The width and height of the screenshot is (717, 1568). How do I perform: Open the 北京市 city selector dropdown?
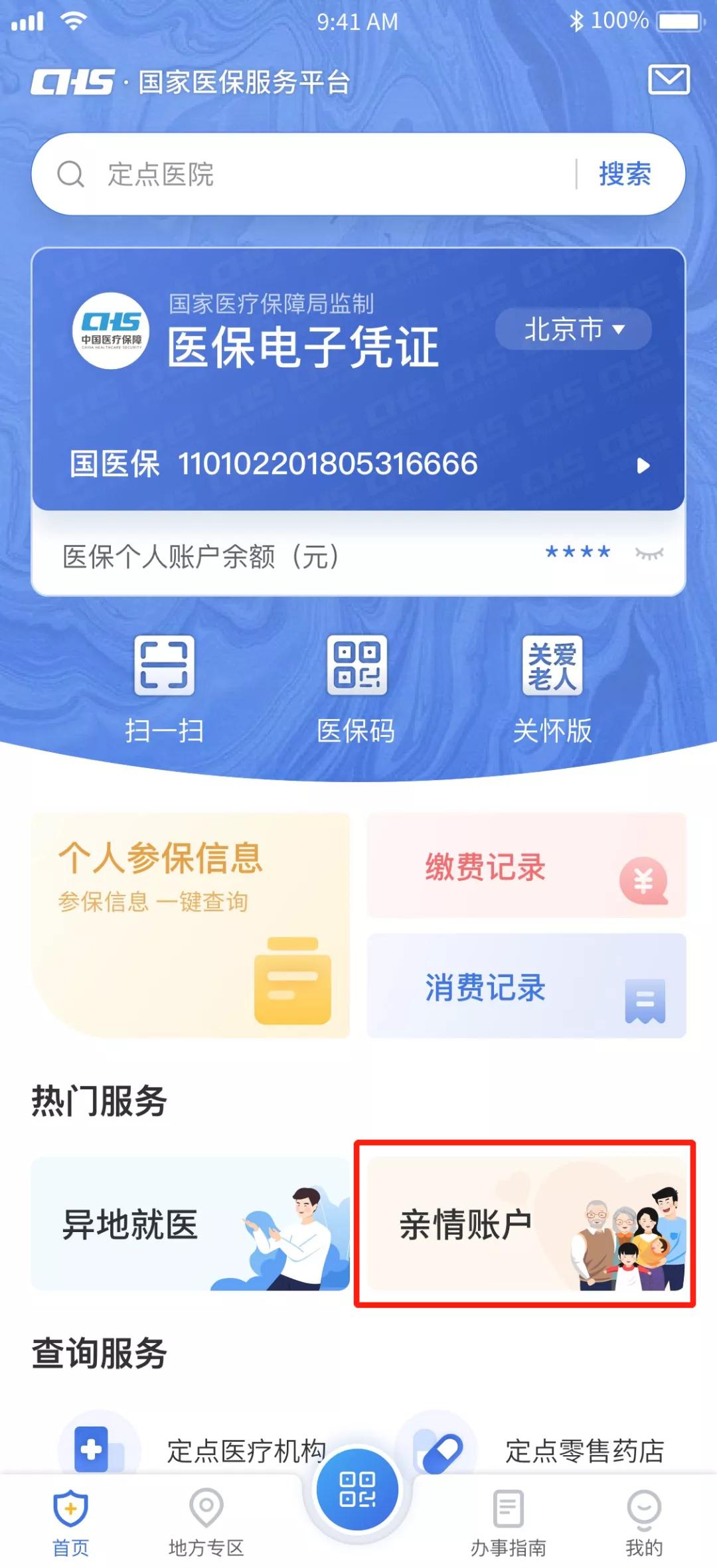[574, 329]
